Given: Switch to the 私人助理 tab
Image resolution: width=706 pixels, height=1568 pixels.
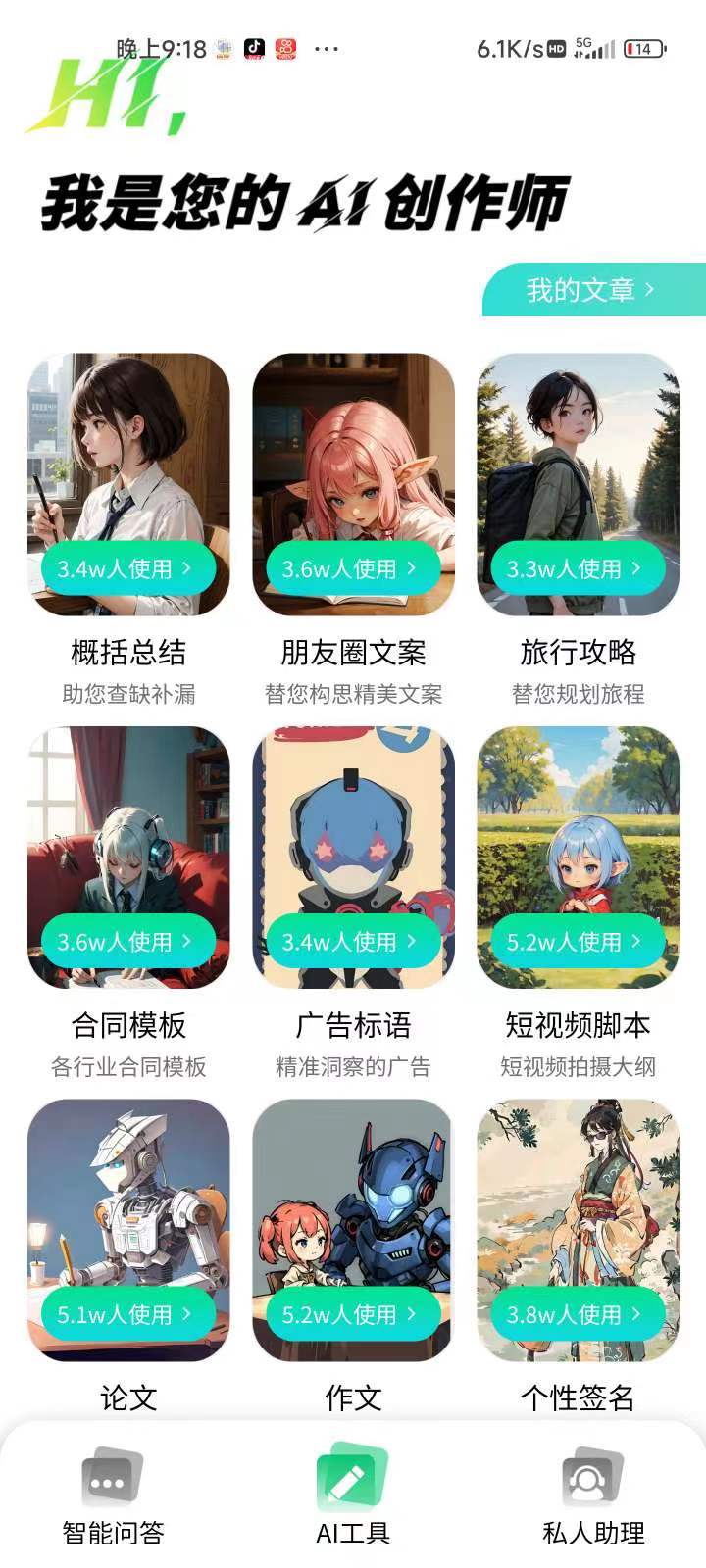Looking at the screenshot, I should [x=590, y=1499].
